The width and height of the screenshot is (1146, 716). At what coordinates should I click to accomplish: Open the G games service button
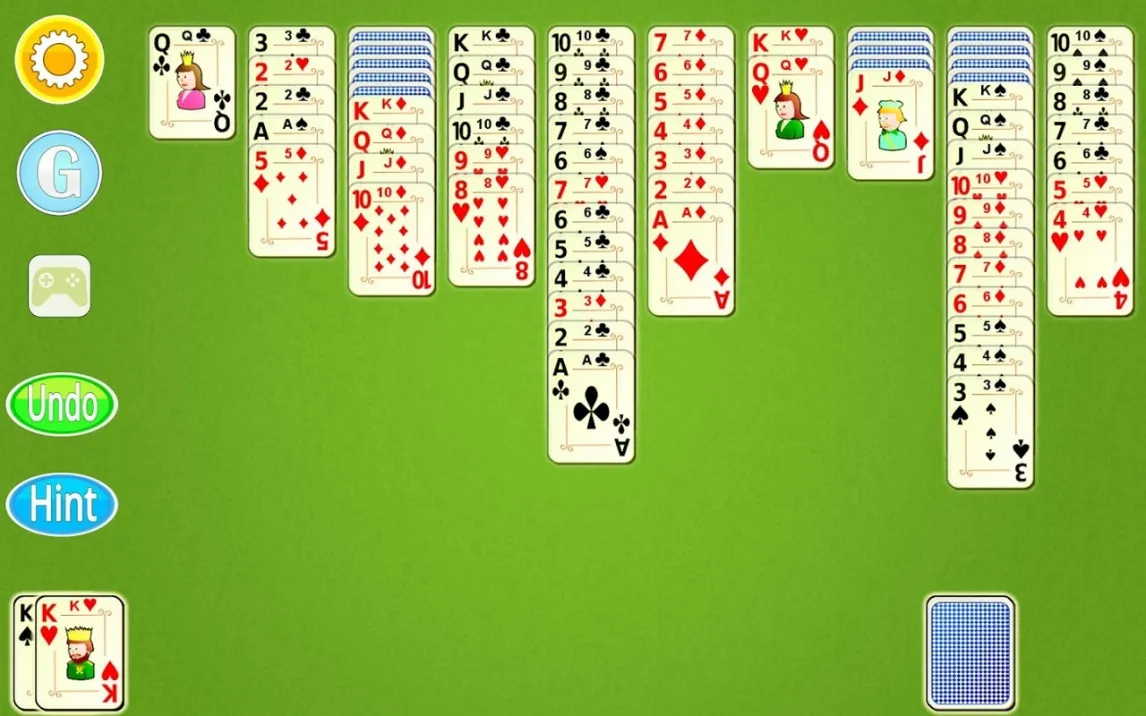coord(59,173)
